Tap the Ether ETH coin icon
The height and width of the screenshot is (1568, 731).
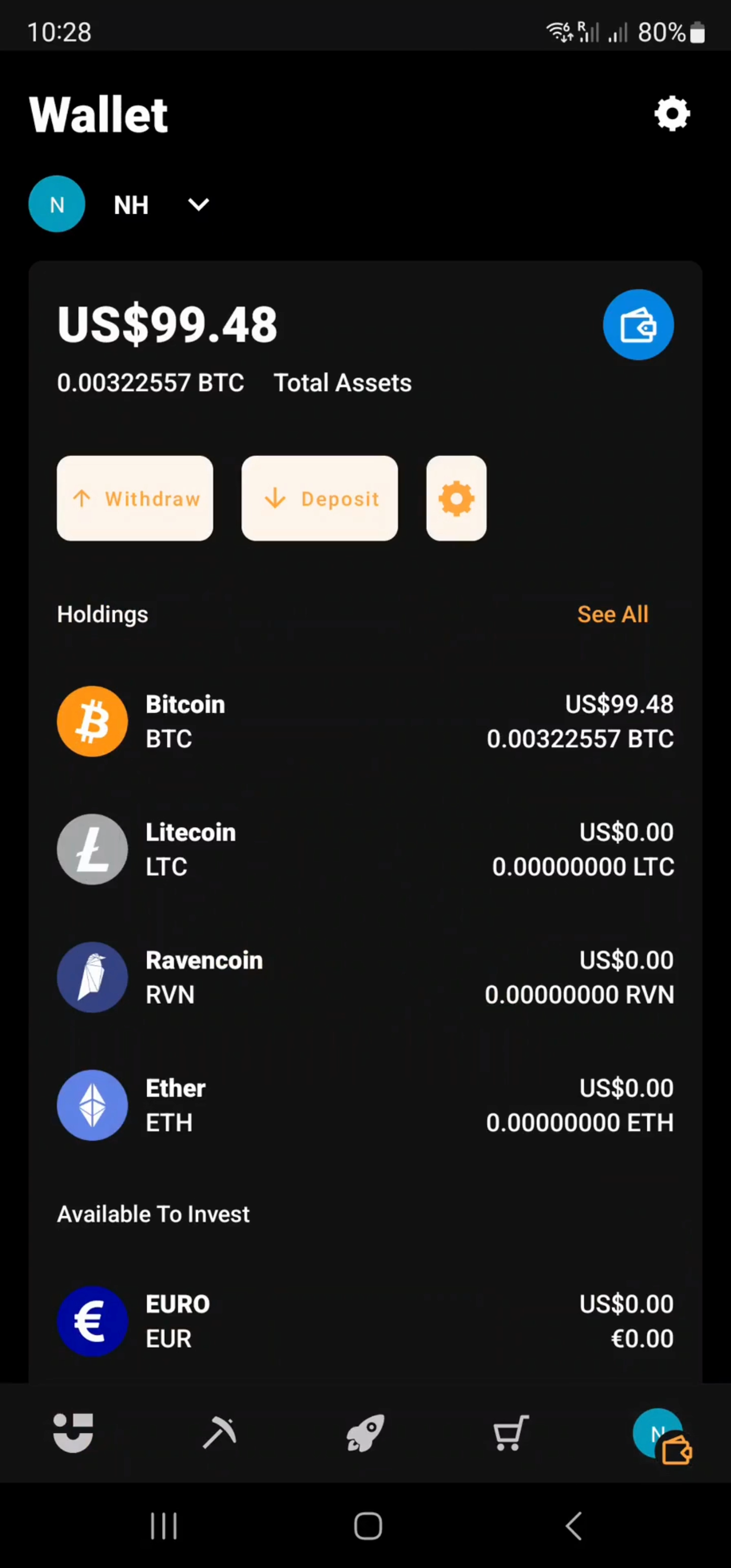92,1105
